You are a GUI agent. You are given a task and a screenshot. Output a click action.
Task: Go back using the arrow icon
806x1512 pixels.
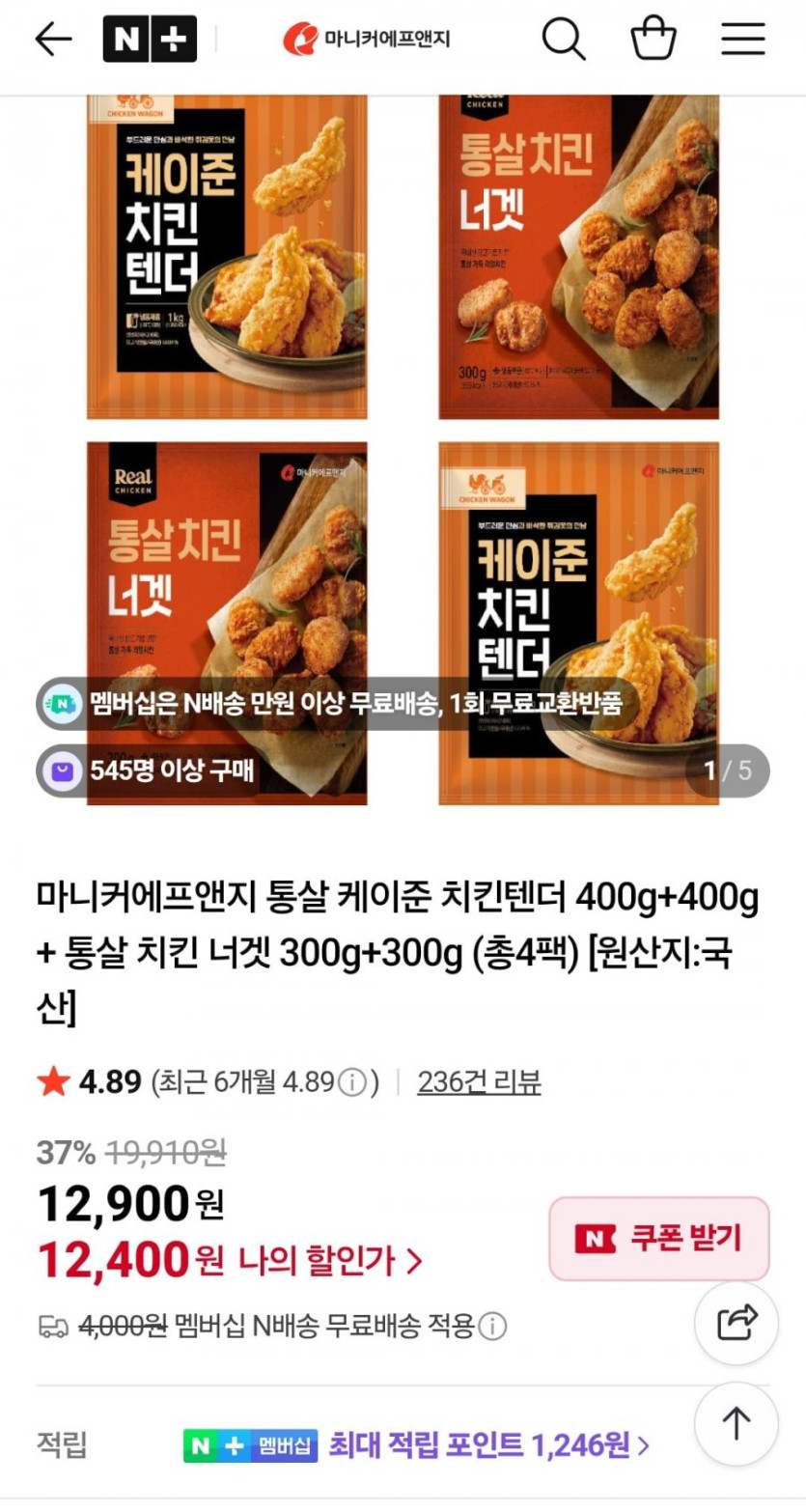(x=53, y=40)
